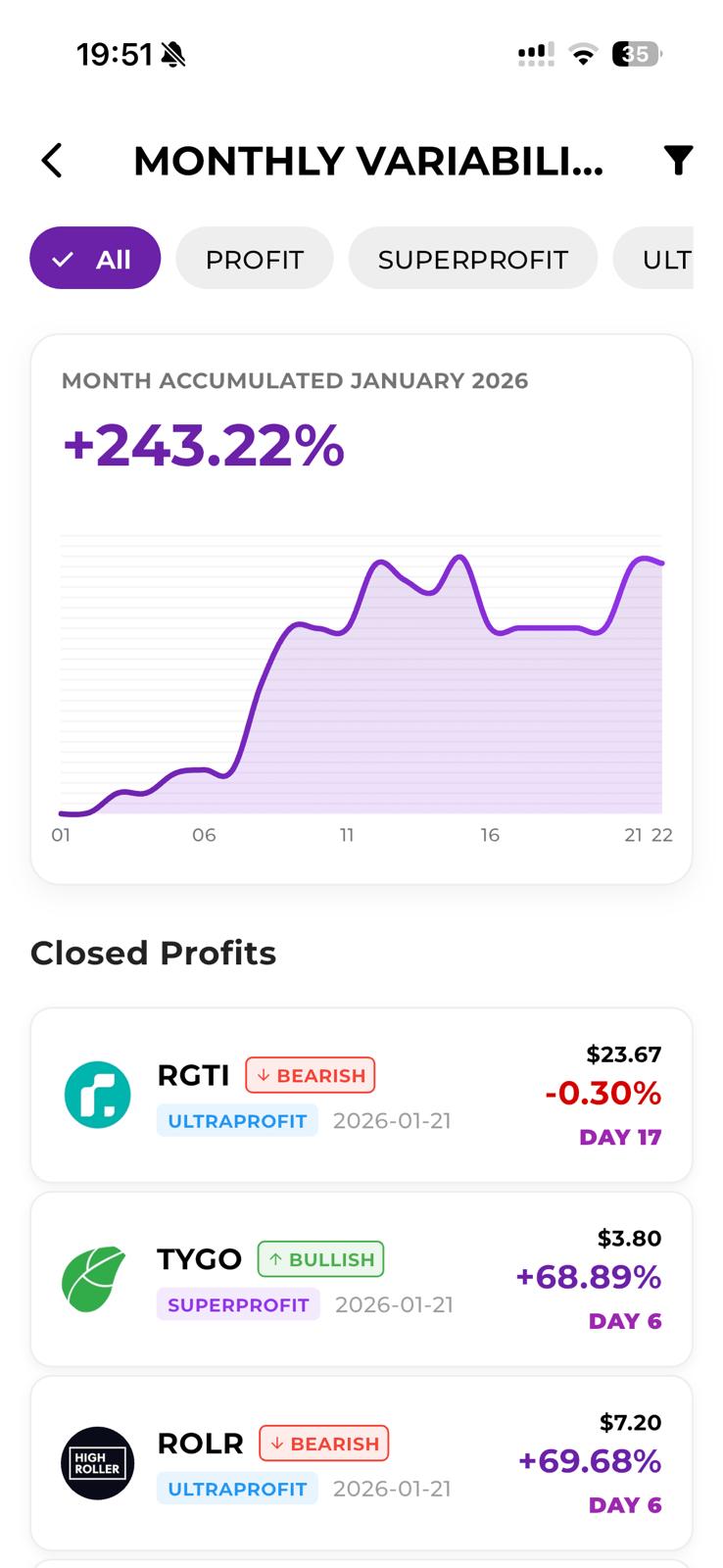The height and width of the screenshot is (1568, 723).
Task: Tap the RGTI company logo icon
Action: click(97, 1095)
